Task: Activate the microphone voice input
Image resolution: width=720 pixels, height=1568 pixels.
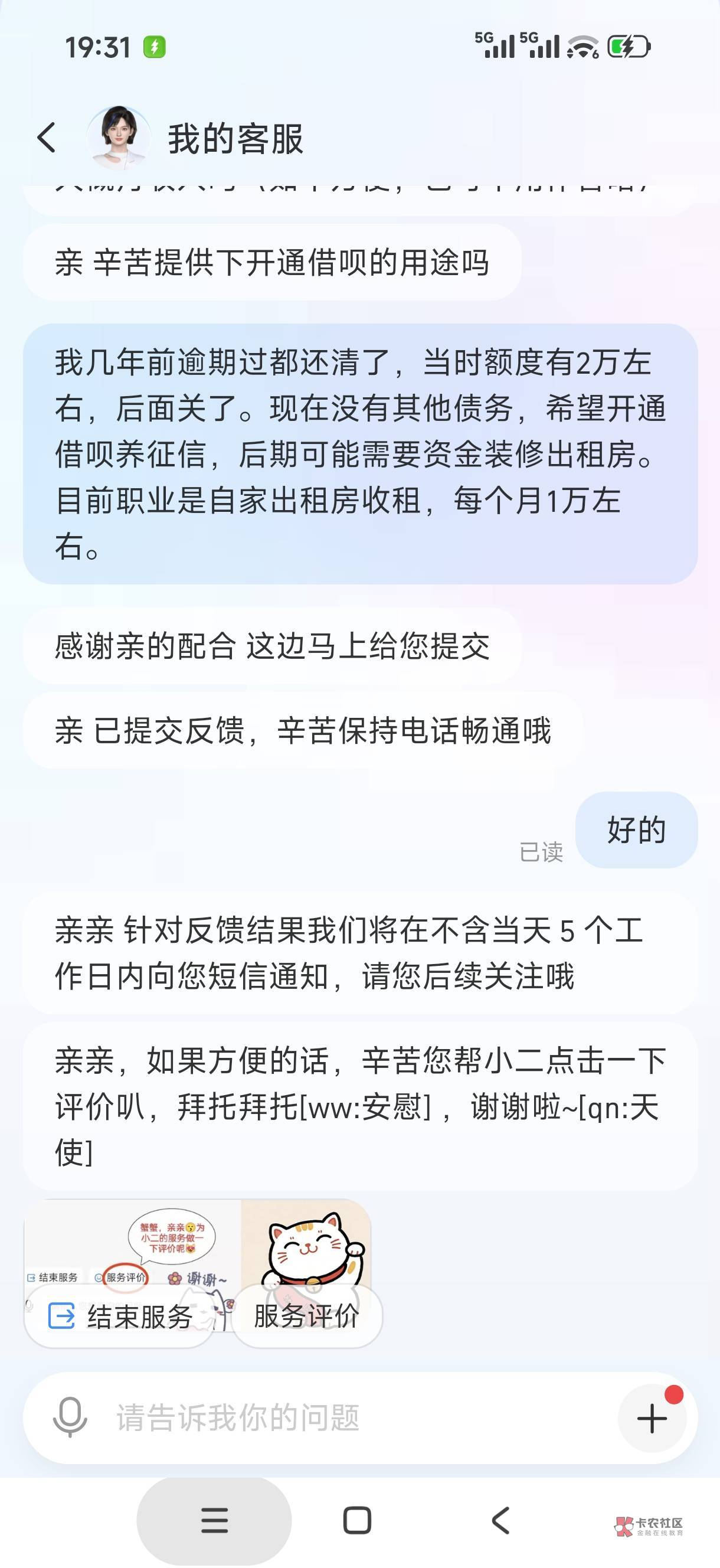Action: (70, 1417)
